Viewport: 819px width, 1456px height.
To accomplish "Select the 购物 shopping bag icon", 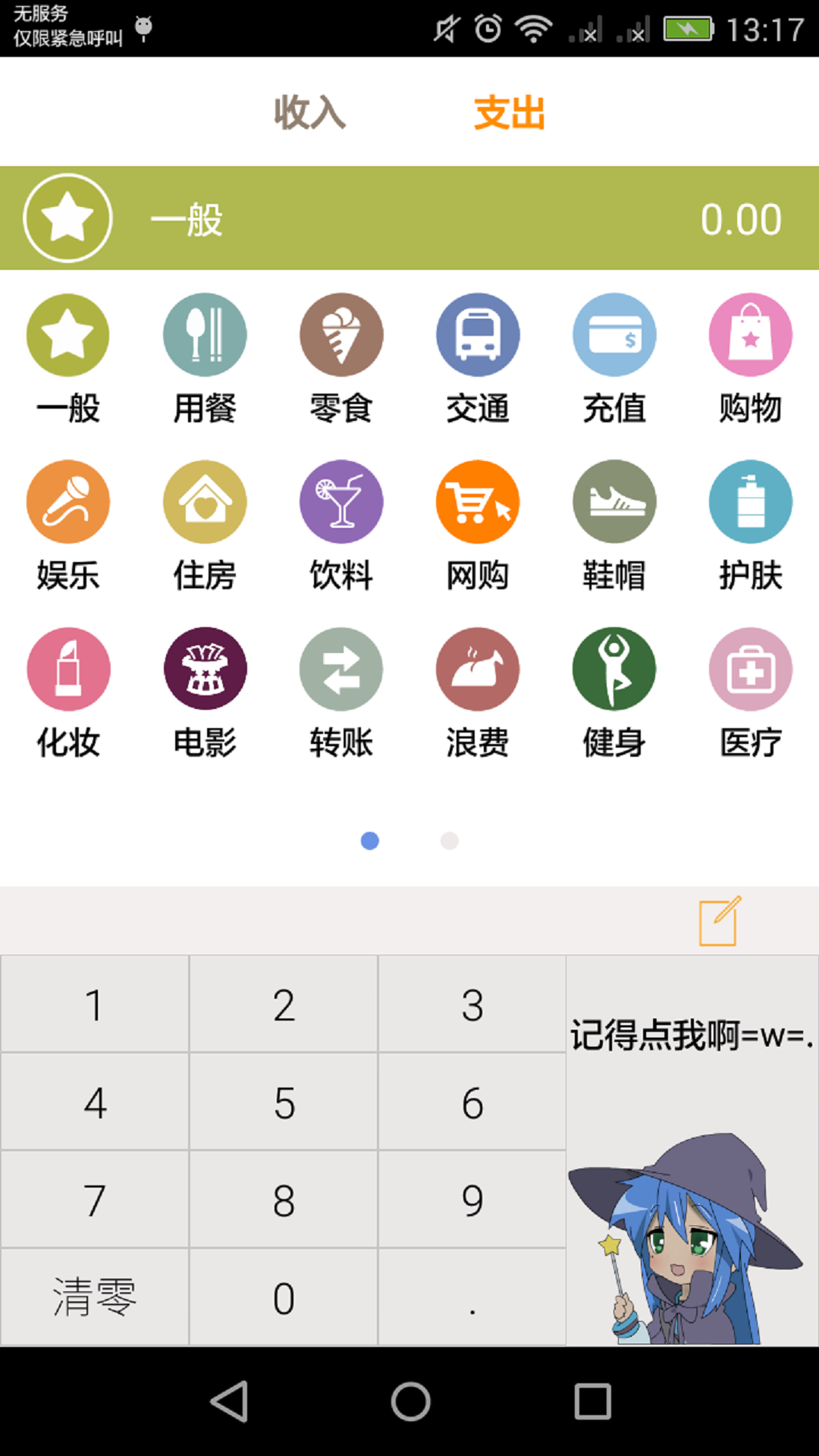I will coord(751,335).
